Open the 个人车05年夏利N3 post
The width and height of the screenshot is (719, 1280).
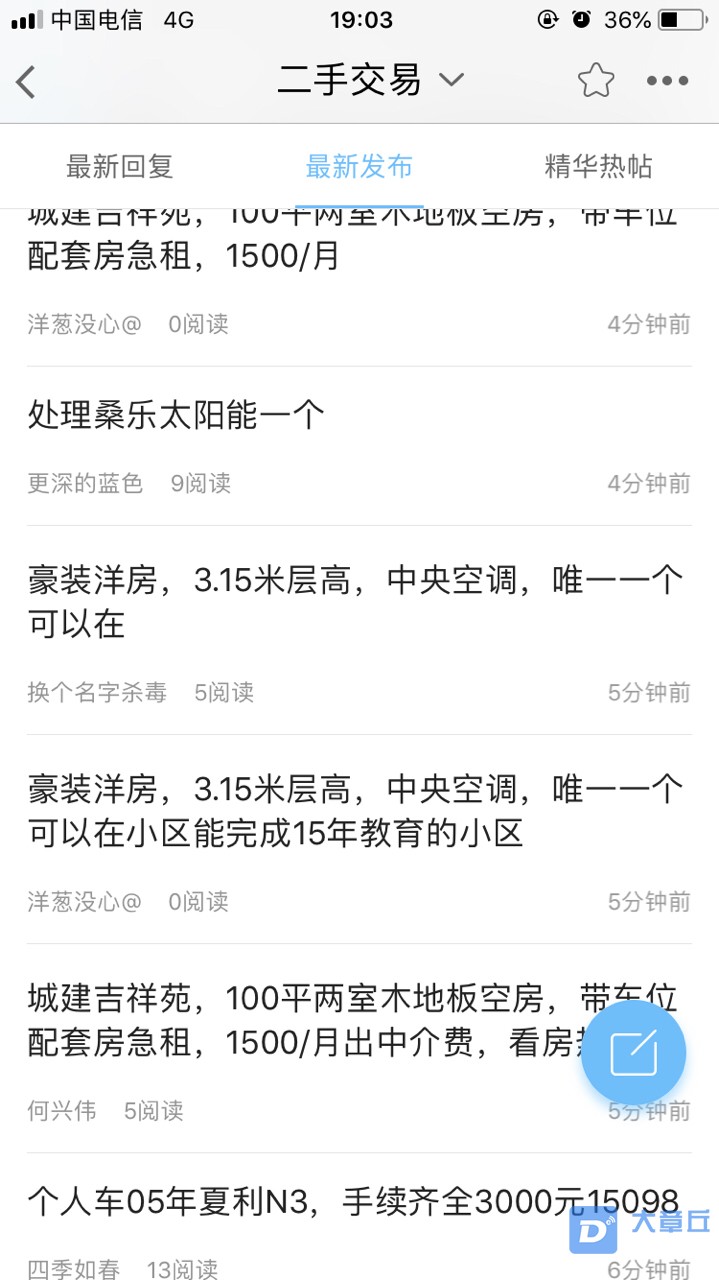coord(300,1200)
